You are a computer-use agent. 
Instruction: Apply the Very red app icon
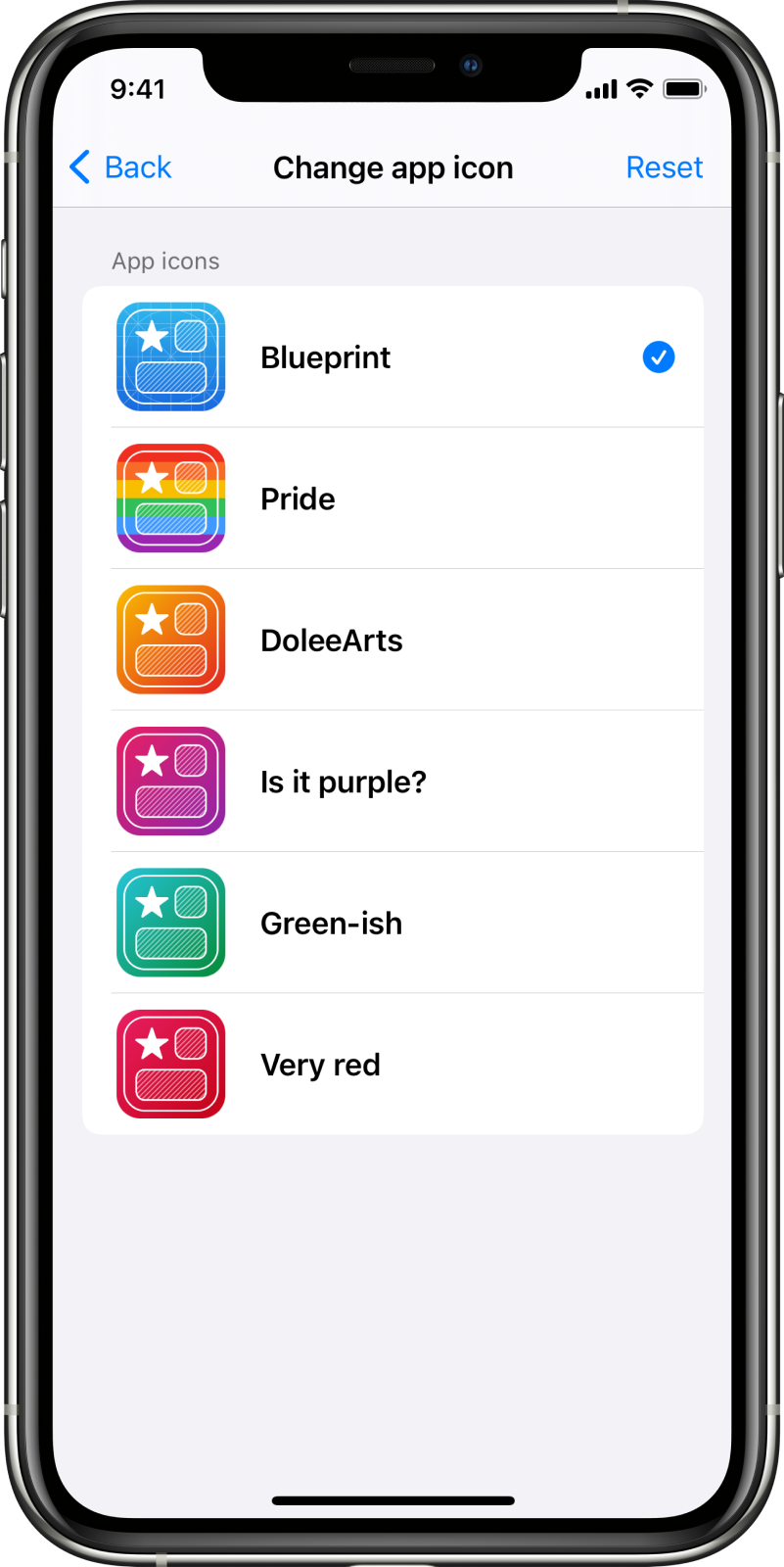[x=392, y=1065]
